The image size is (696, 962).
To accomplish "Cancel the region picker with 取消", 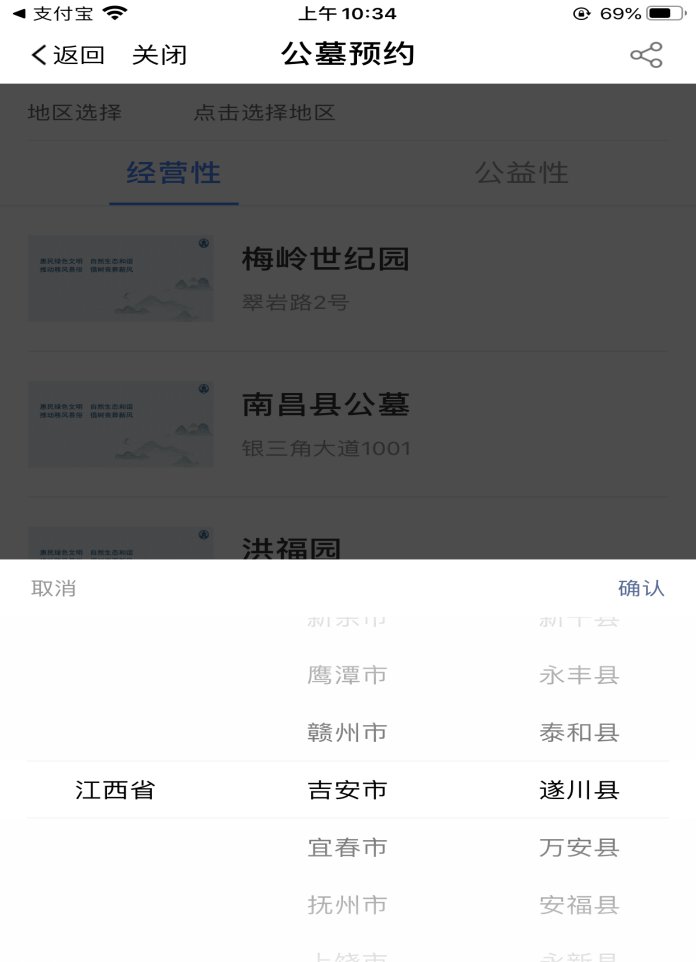I will pyautogui.click(x=54, y=588).
